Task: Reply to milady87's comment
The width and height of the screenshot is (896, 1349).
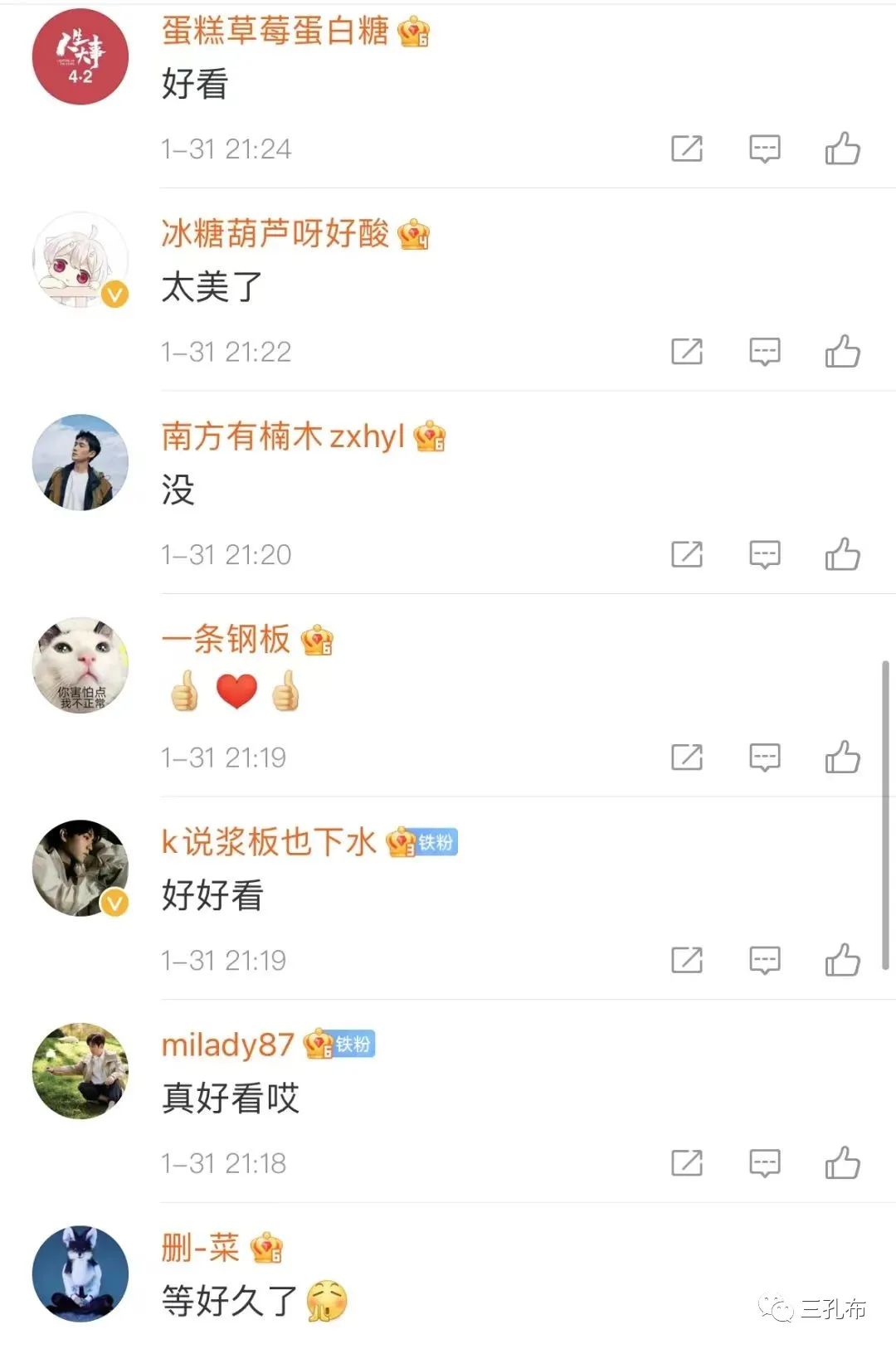Action: 764,1163
